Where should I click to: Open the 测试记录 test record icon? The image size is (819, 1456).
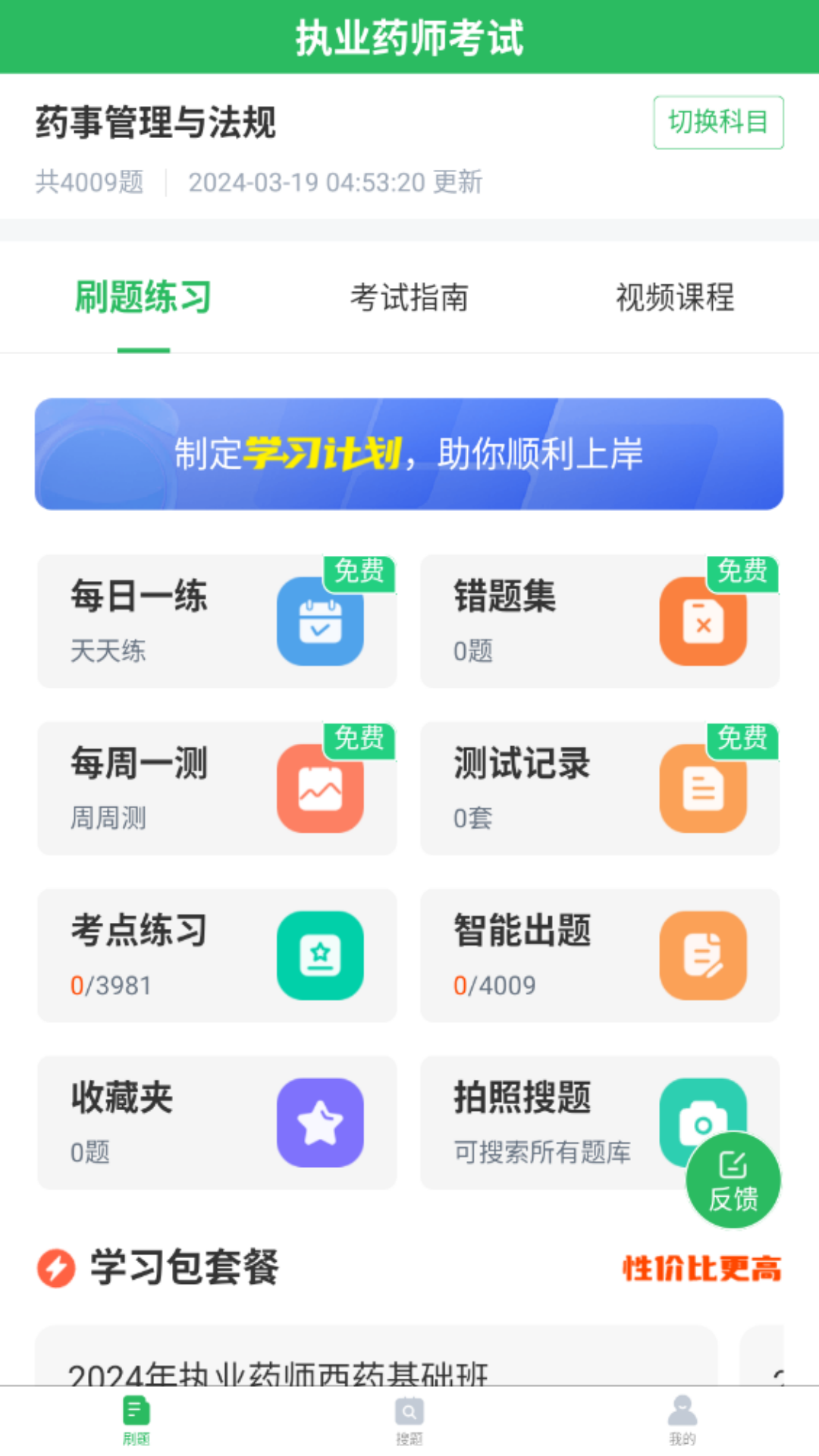(x=703, y=788)
